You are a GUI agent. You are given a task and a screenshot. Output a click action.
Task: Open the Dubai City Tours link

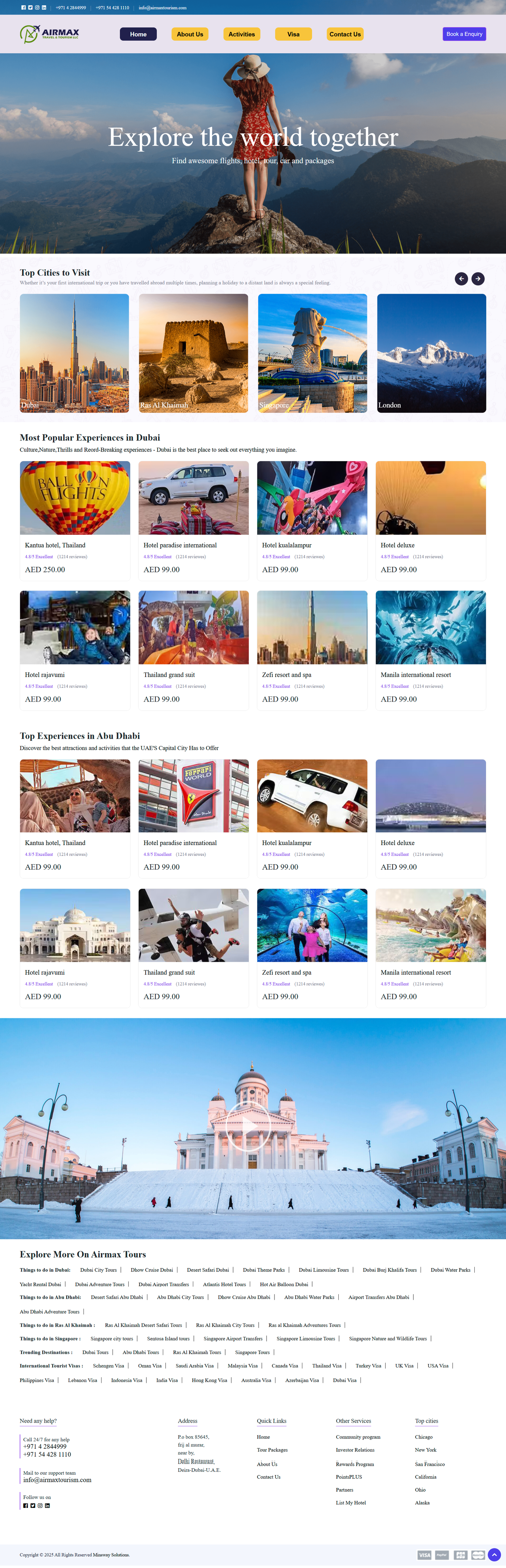[99, 1270]
